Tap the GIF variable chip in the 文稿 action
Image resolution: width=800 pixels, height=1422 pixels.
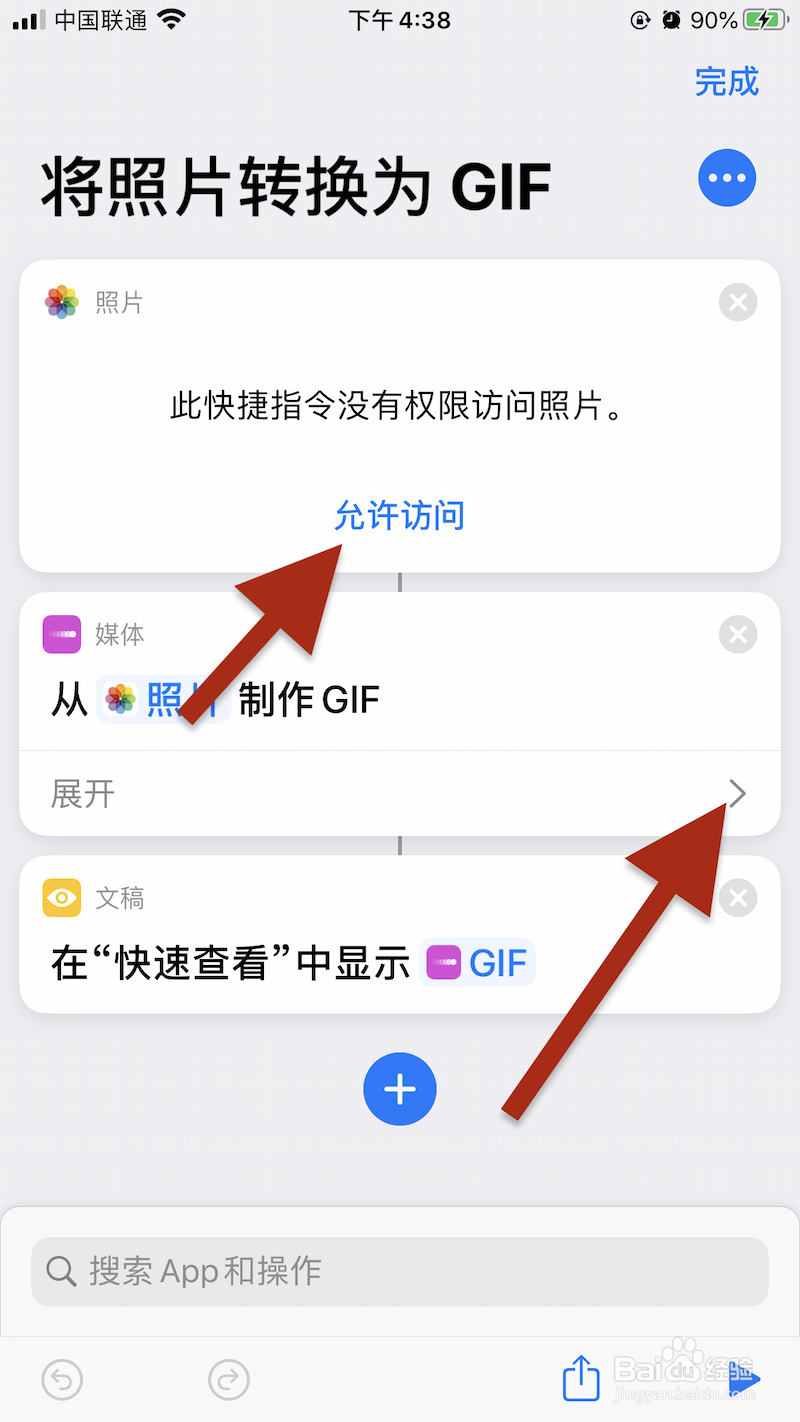(x=478, y=963)
